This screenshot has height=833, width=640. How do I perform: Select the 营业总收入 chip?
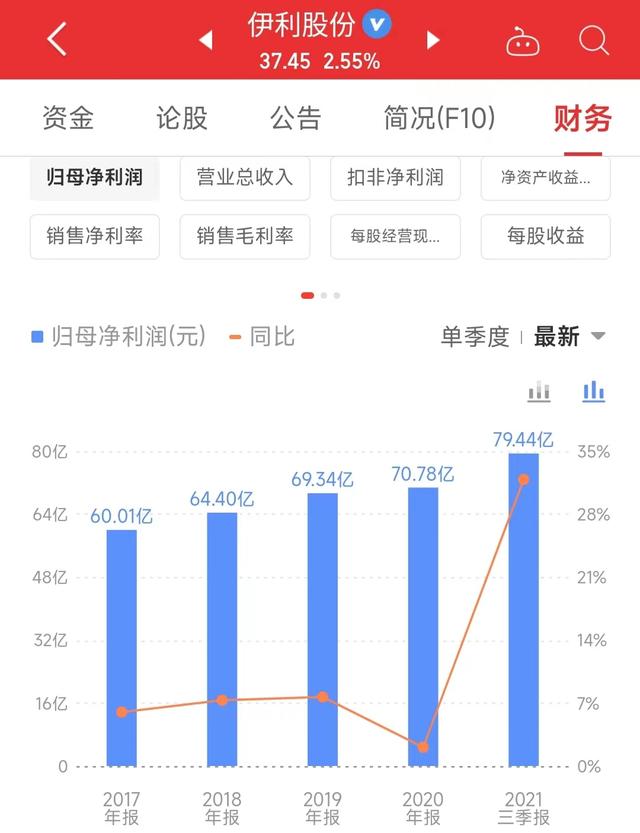pos(245,178)
